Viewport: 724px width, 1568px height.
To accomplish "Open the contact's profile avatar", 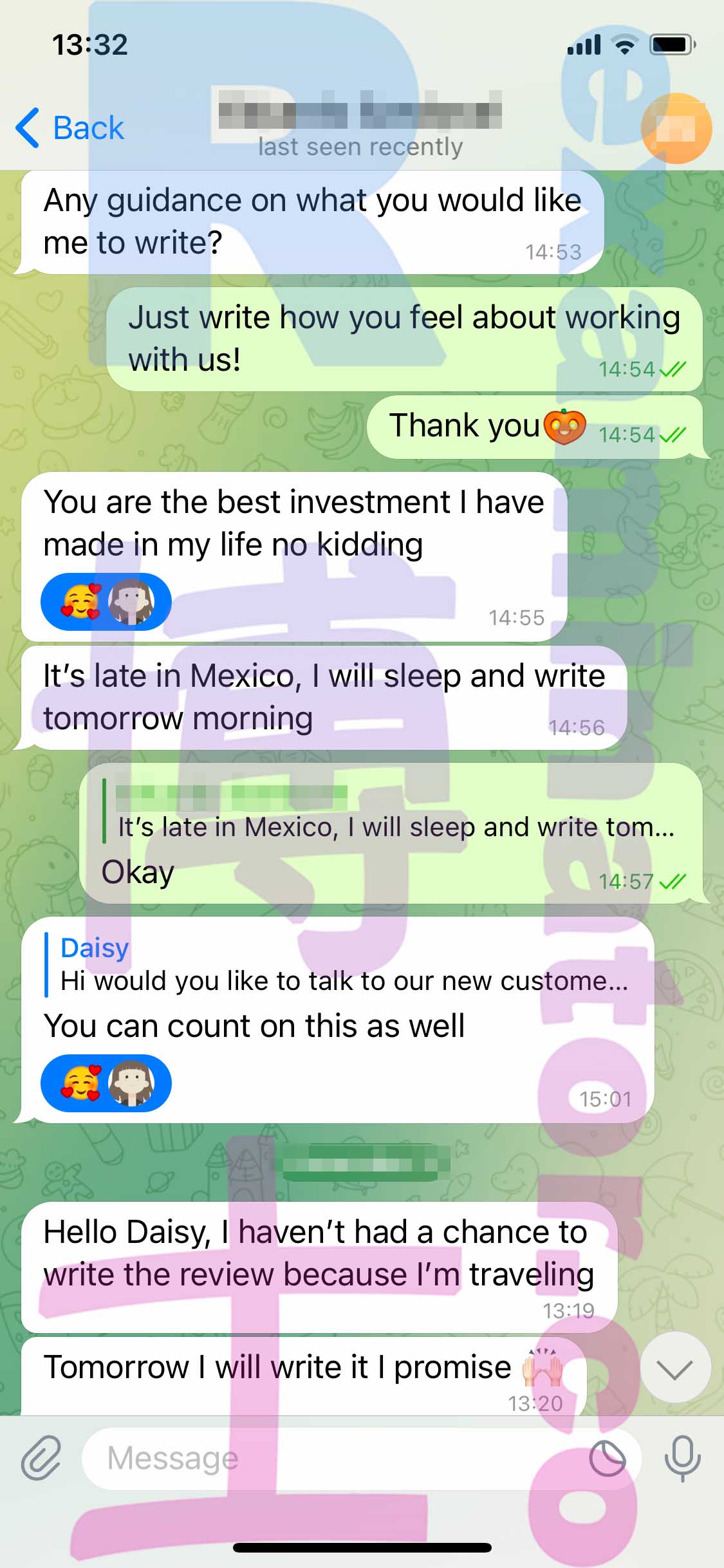I will [676, 128].
